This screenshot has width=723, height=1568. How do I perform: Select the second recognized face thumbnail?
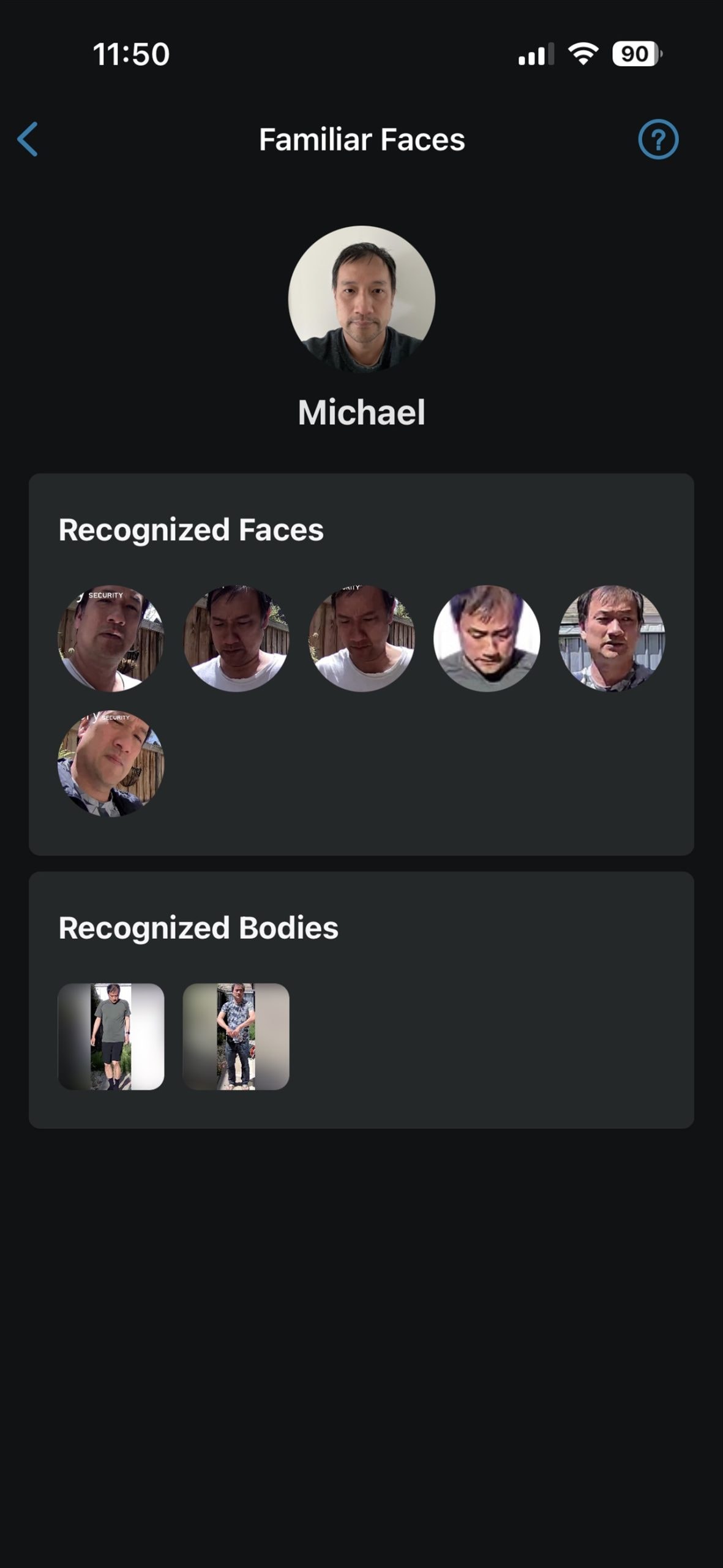(x=236, y=638)
